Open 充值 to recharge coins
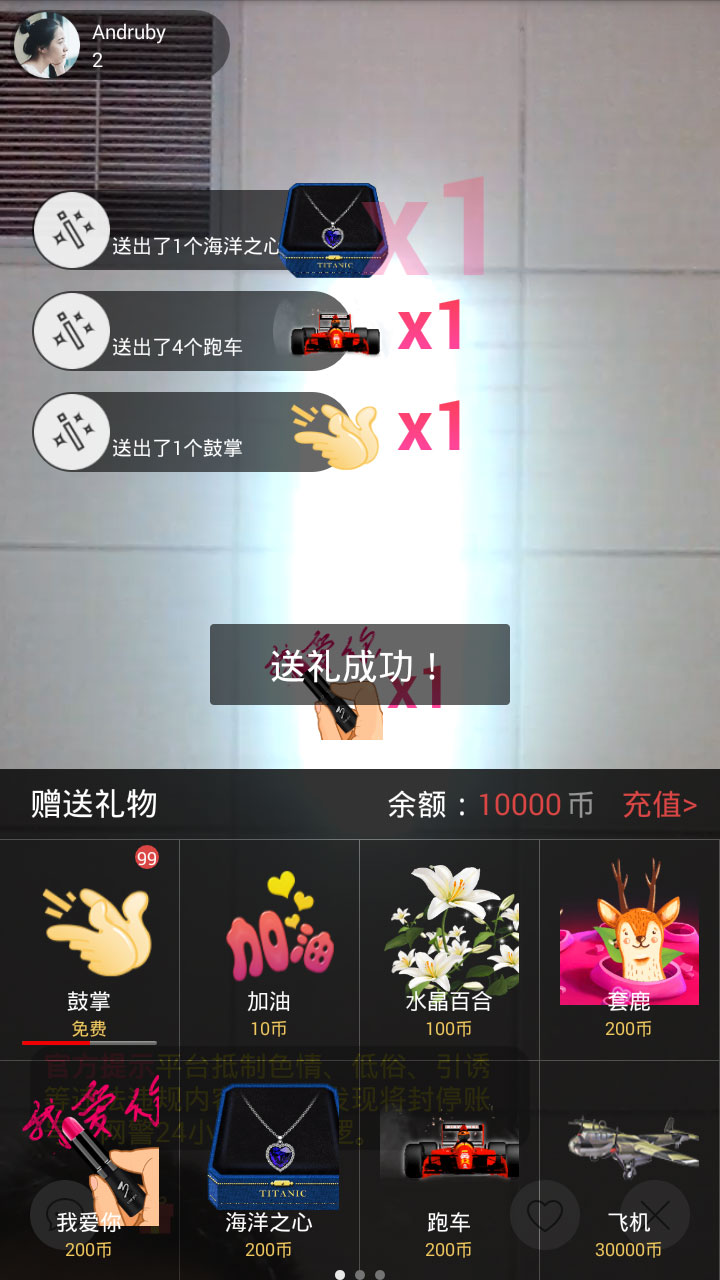The height and width of the screenshot is (1280, 720). click(659, 804)
